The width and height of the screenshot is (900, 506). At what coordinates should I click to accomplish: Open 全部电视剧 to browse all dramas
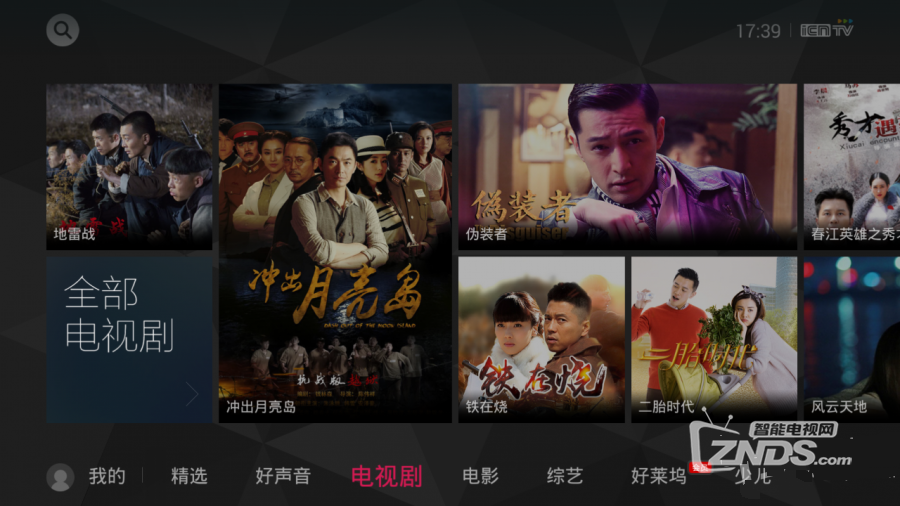[x=129, y=339]
